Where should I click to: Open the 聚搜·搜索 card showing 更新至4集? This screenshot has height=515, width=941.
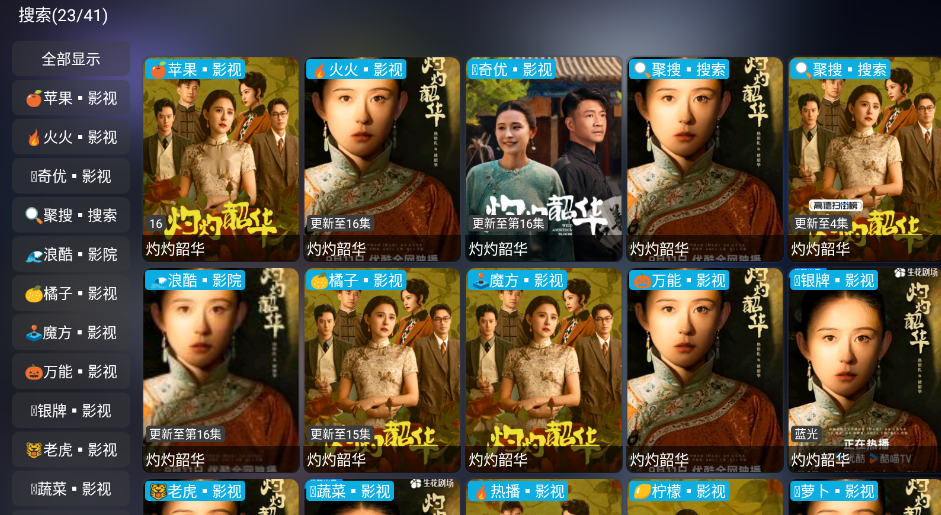(x=864, y=160)
